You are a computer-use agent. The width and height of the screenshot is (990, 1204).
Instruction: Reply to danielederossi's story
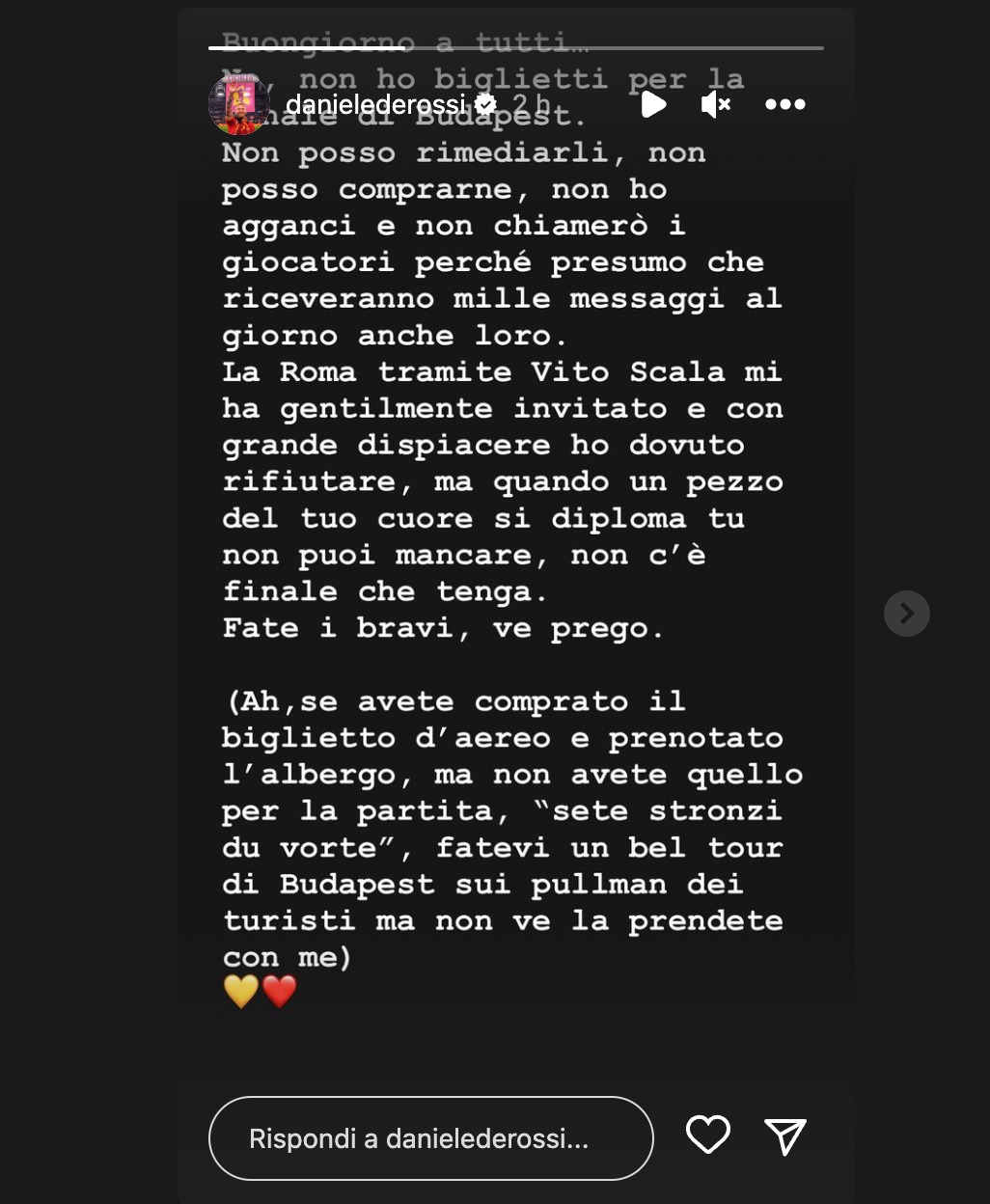(430, 1138)
